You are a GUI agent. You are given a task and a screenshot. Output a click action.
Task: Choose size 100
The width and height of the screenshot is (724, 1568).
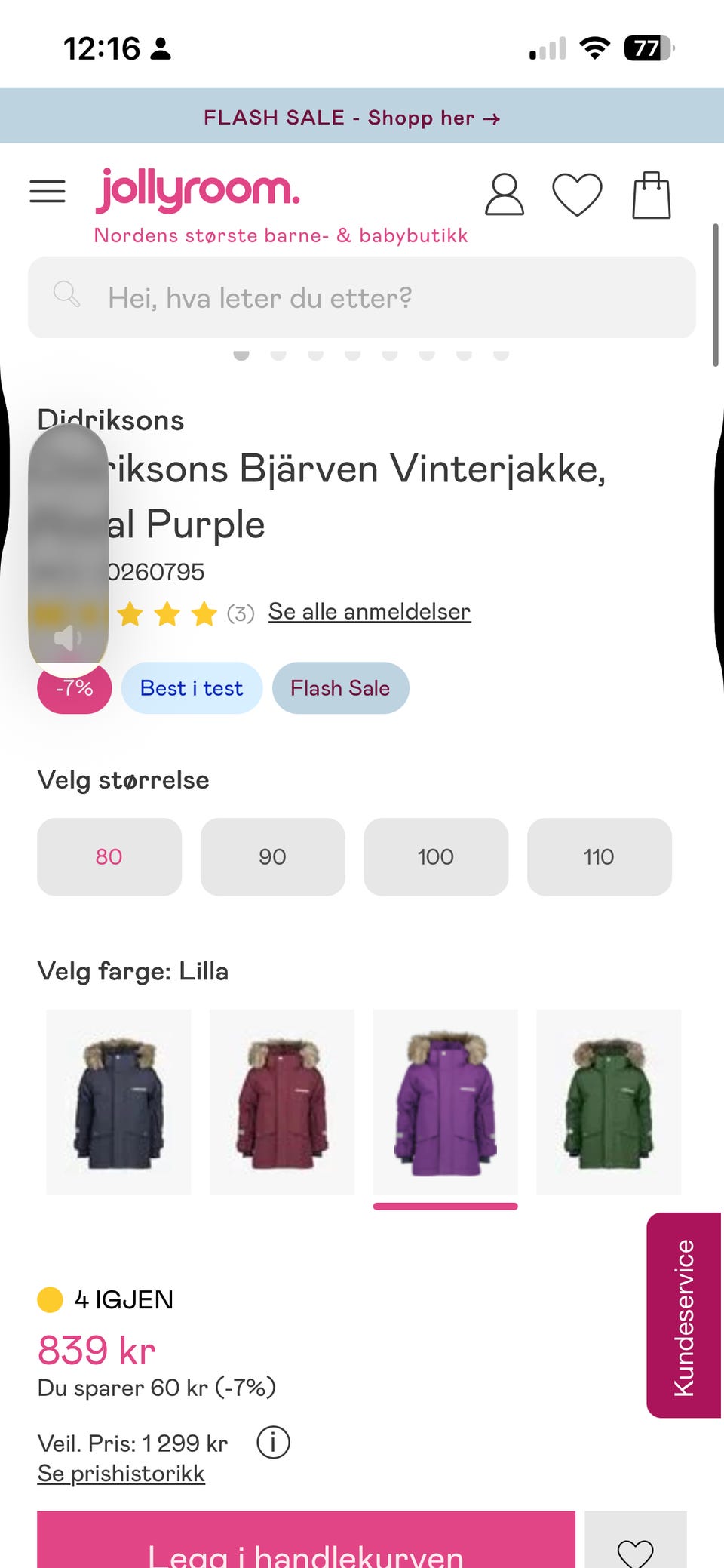tap(436, 857)
